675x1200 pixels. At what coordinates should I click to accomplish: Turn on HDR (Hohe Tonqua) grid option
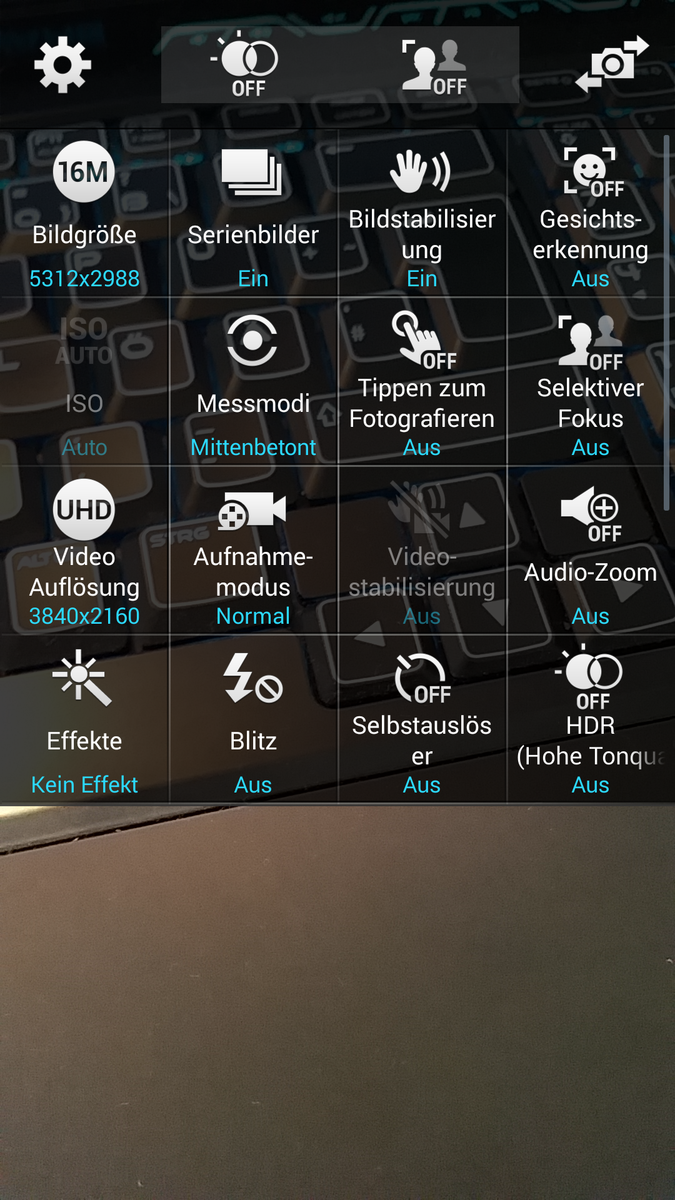point(590,719)
